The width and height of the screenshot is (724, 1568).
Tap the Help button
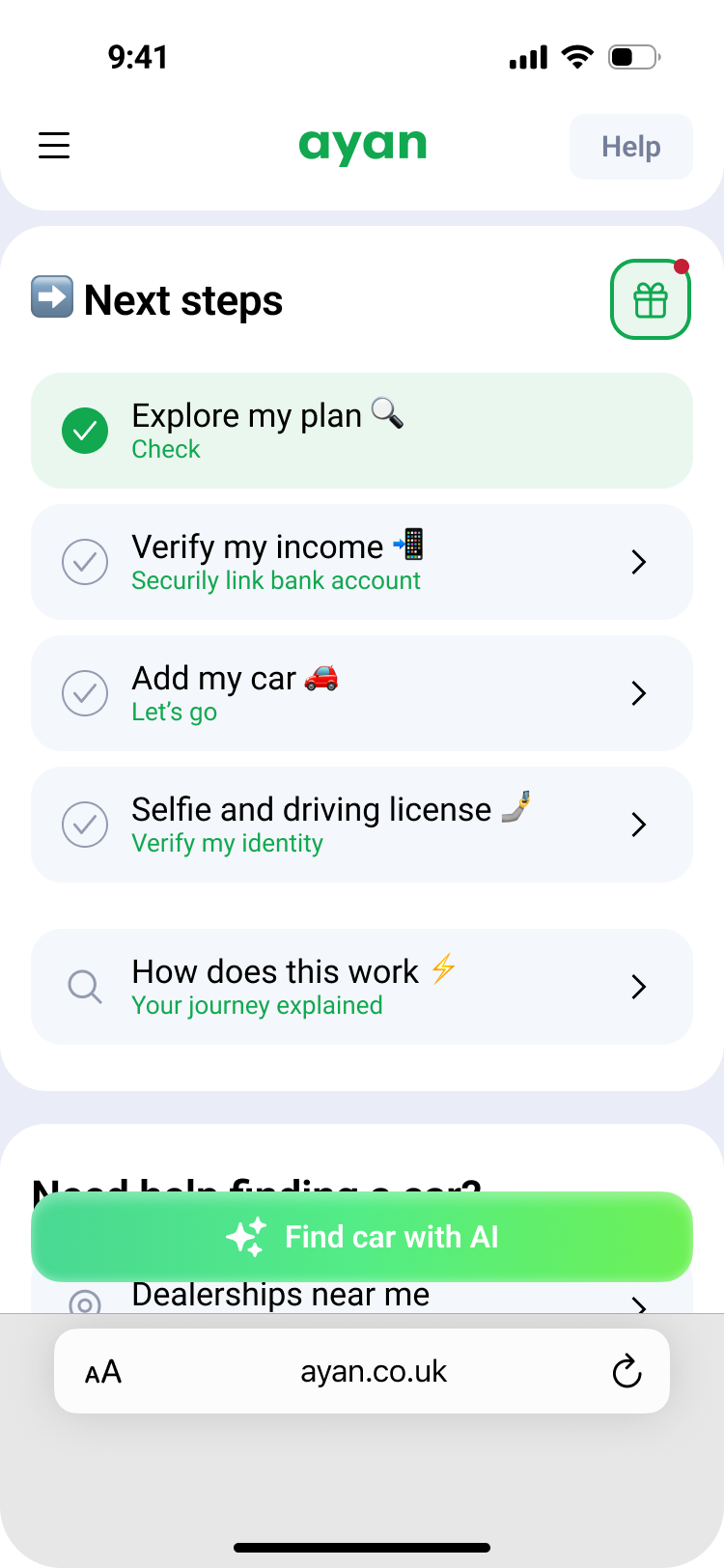[631, 147]
